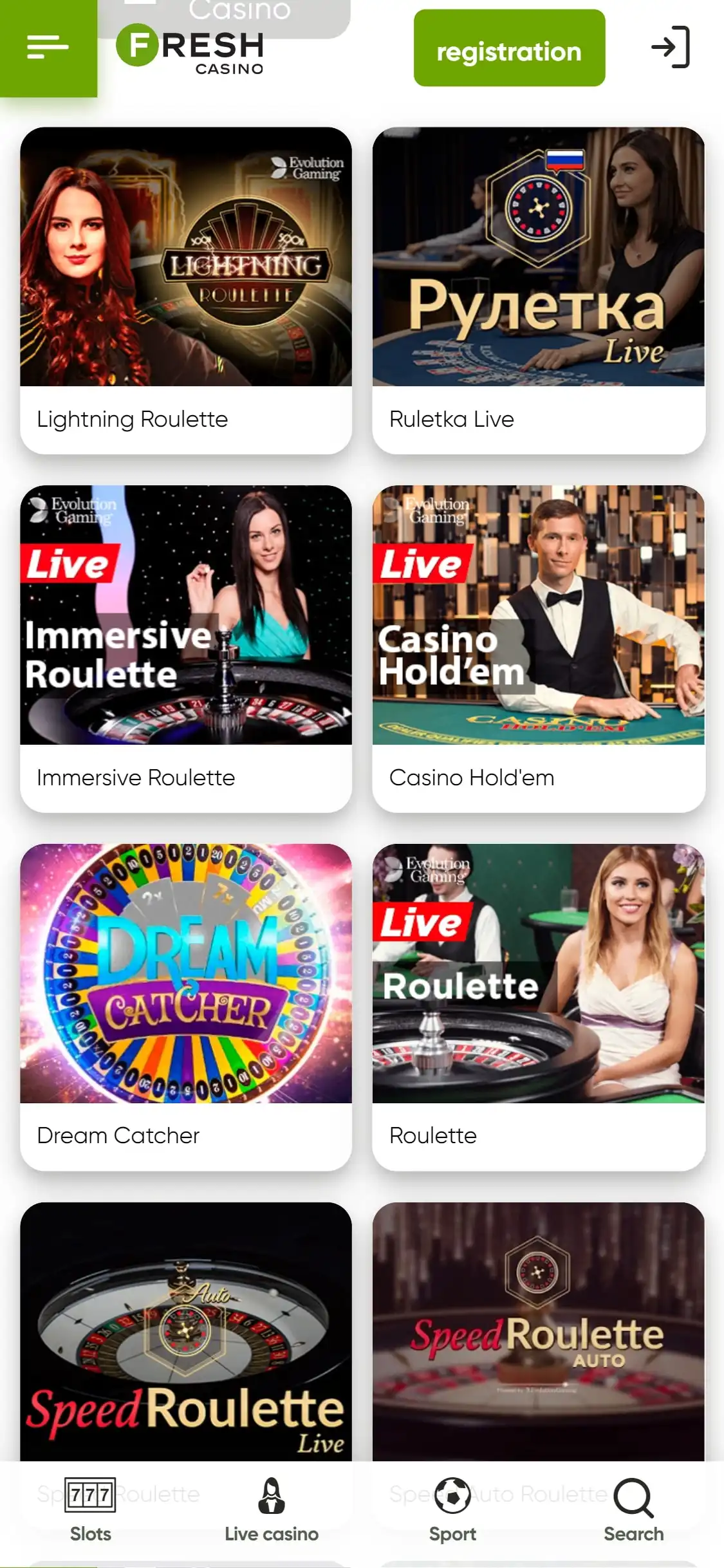The height and width of the screenshot is (1568, 724).
Task: Open Dream Catcher game
Action: [186, 1005]
